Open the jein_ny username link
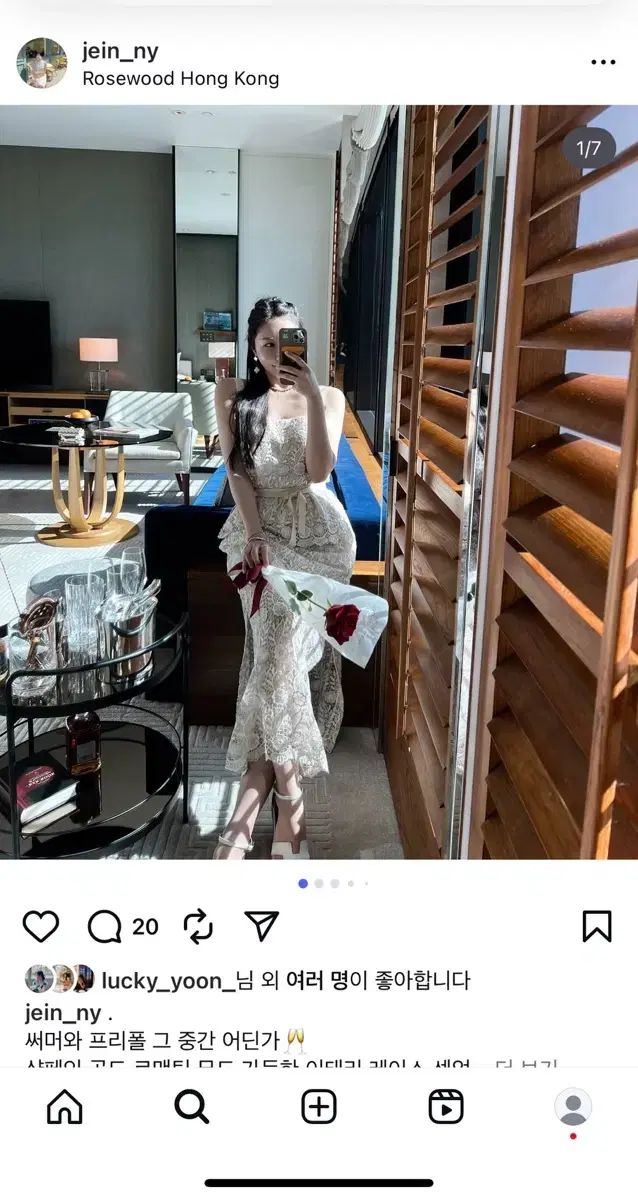The height and width of the screenshot is (1200, 638). click(120, 51)
